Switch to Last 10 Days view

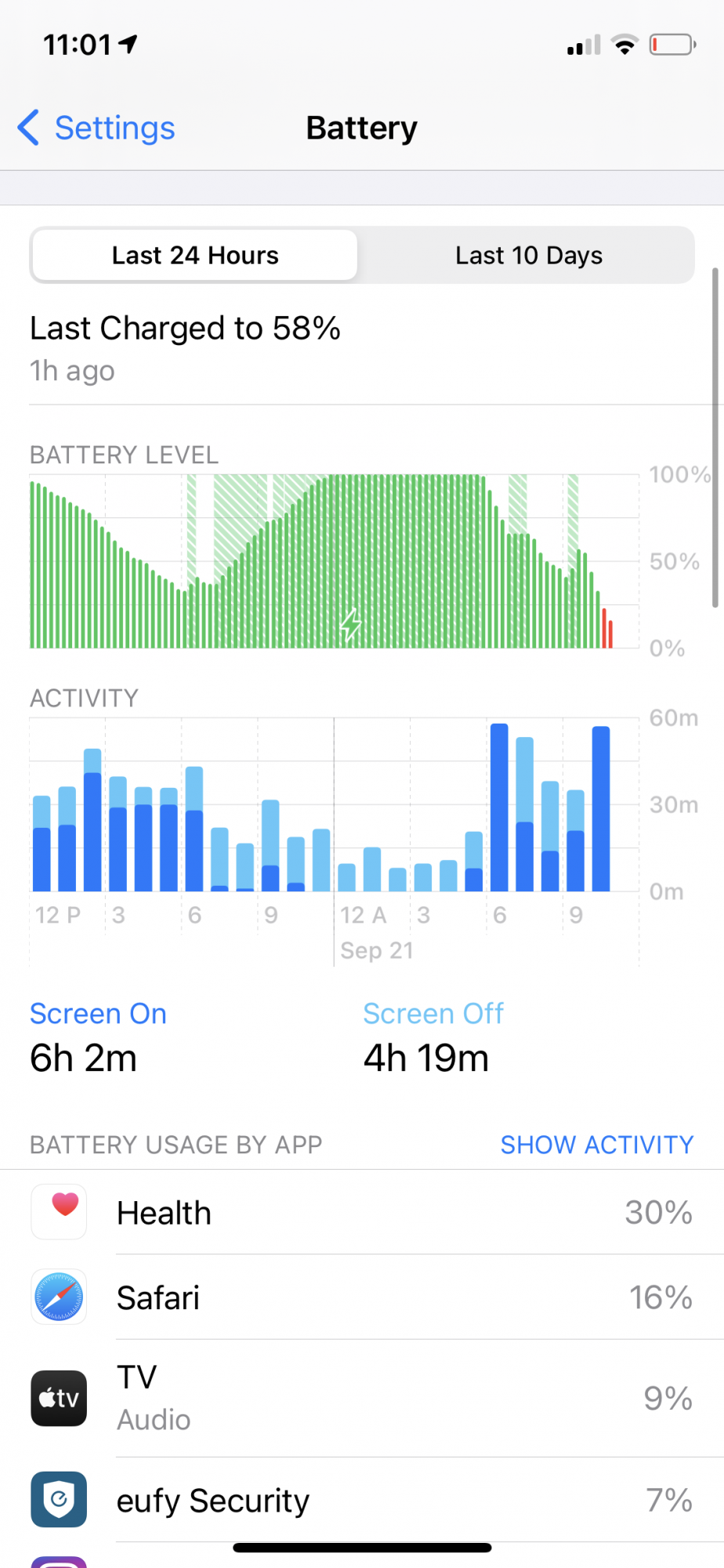click(x=529, y=256)
